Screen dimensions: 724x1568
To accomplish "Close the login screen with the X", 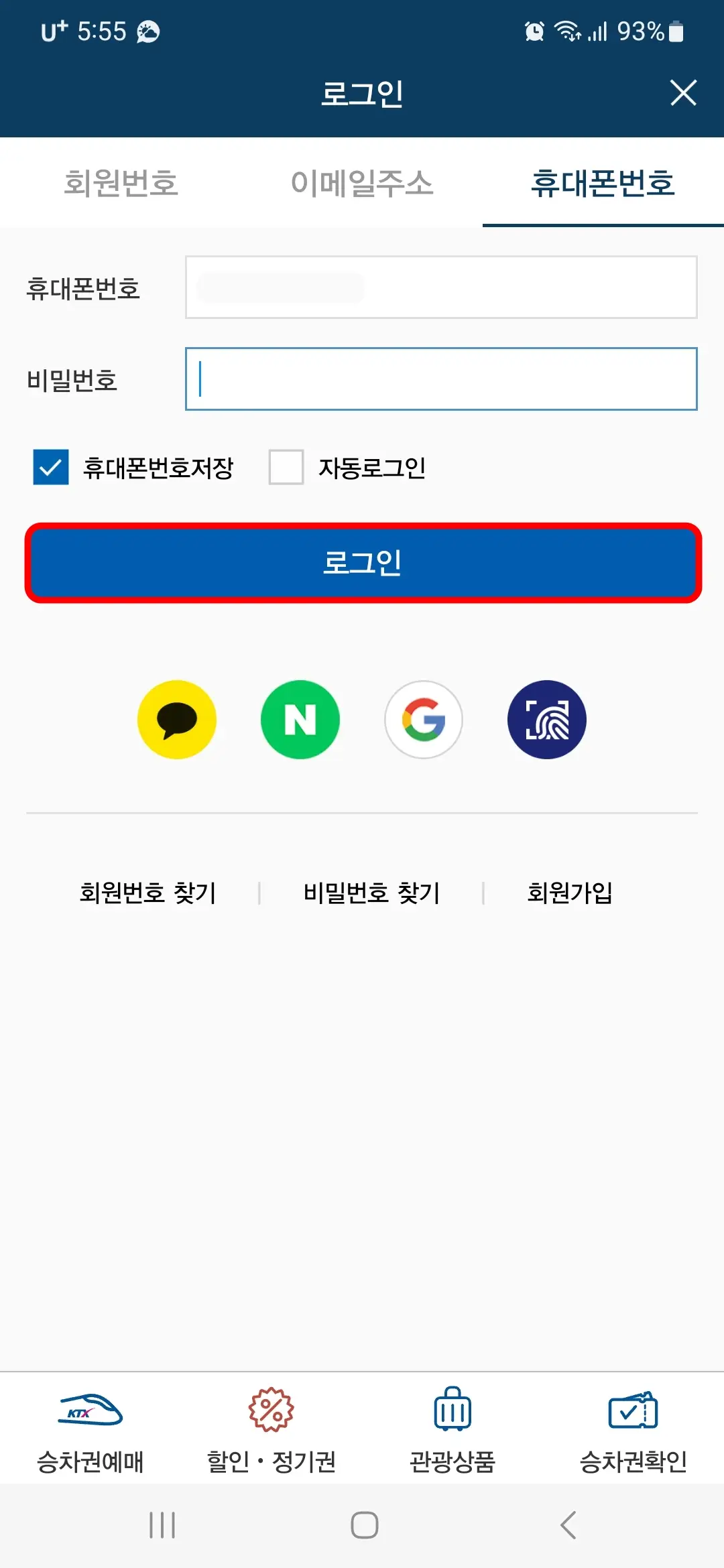I will pos(683,93).
